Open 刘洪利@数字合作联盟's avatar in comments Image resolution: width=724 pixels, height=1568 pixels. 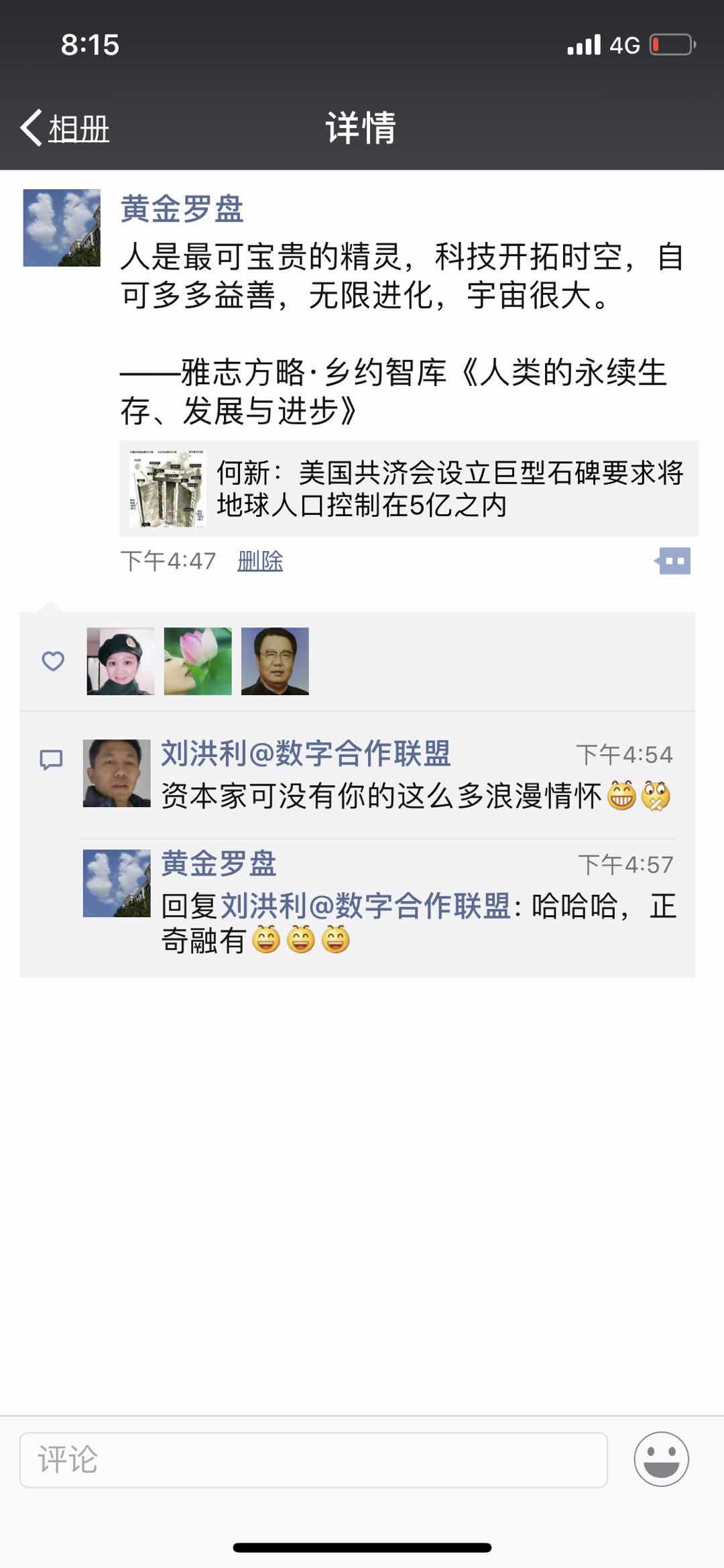click(117, 773)
